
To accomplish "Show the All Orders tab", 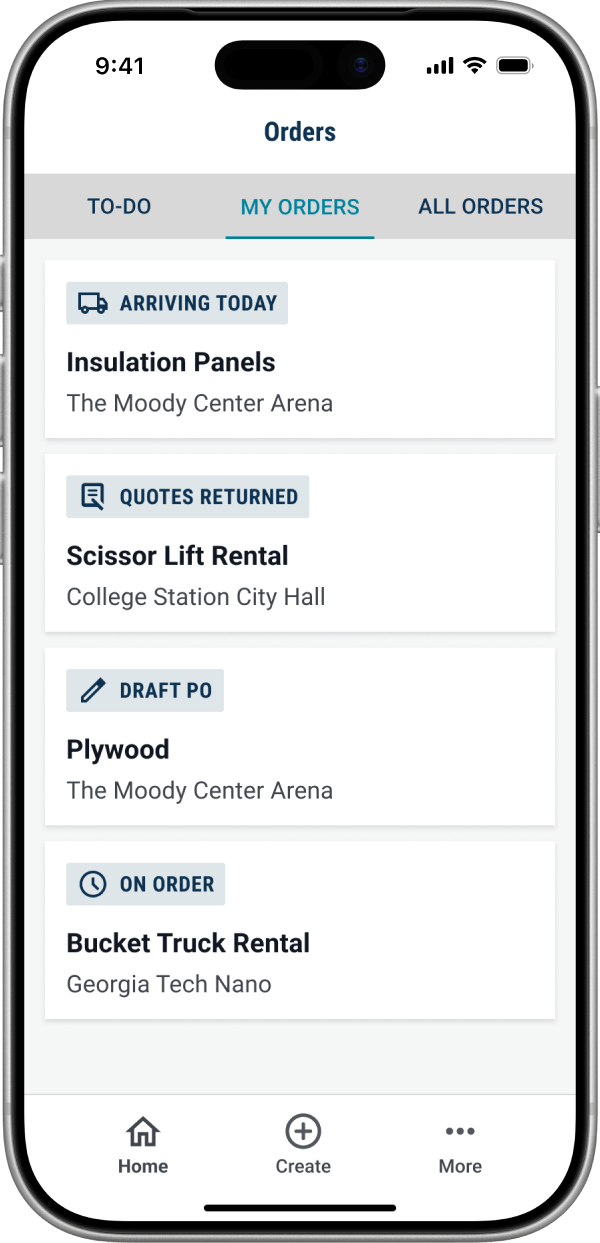I will [x=480, y=207].
